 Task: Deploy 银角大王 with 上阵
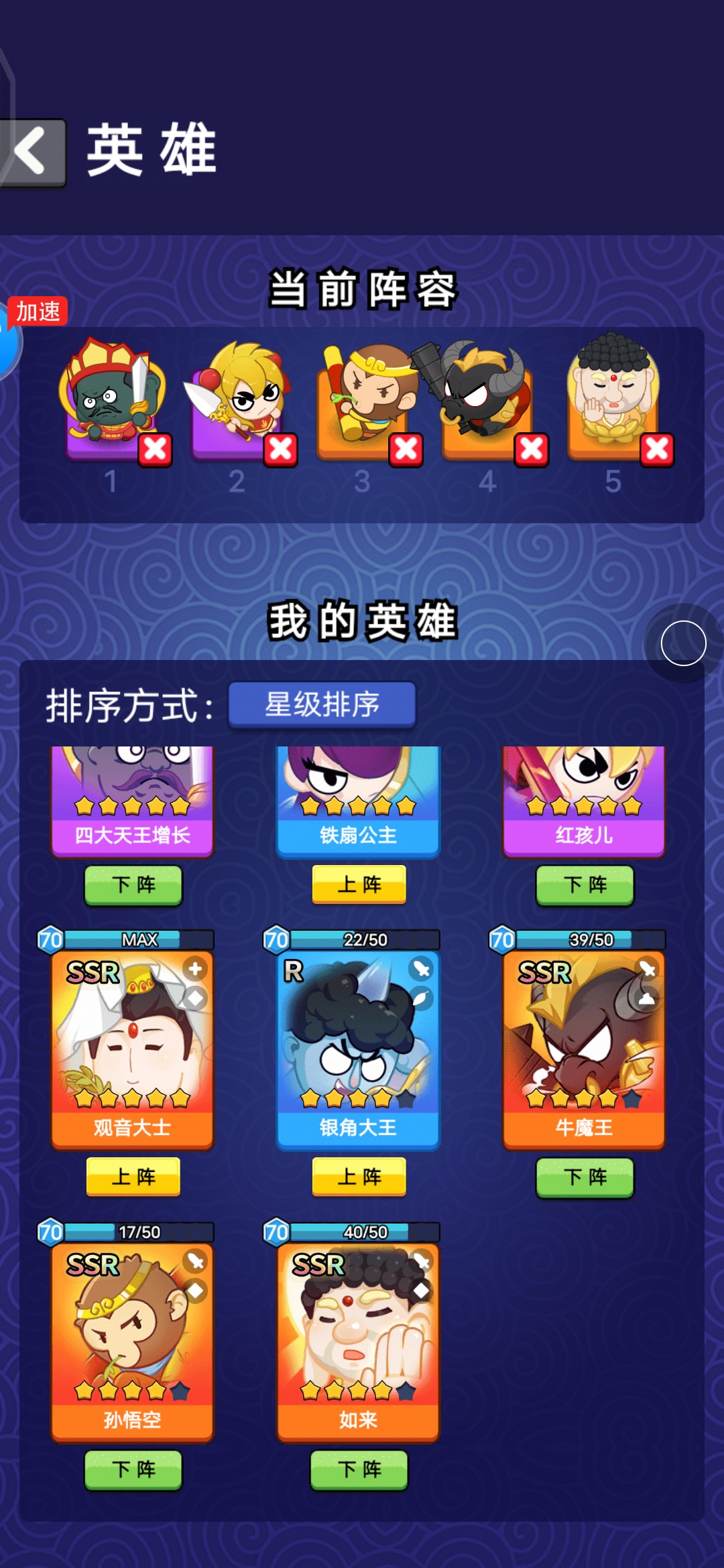359,1177
